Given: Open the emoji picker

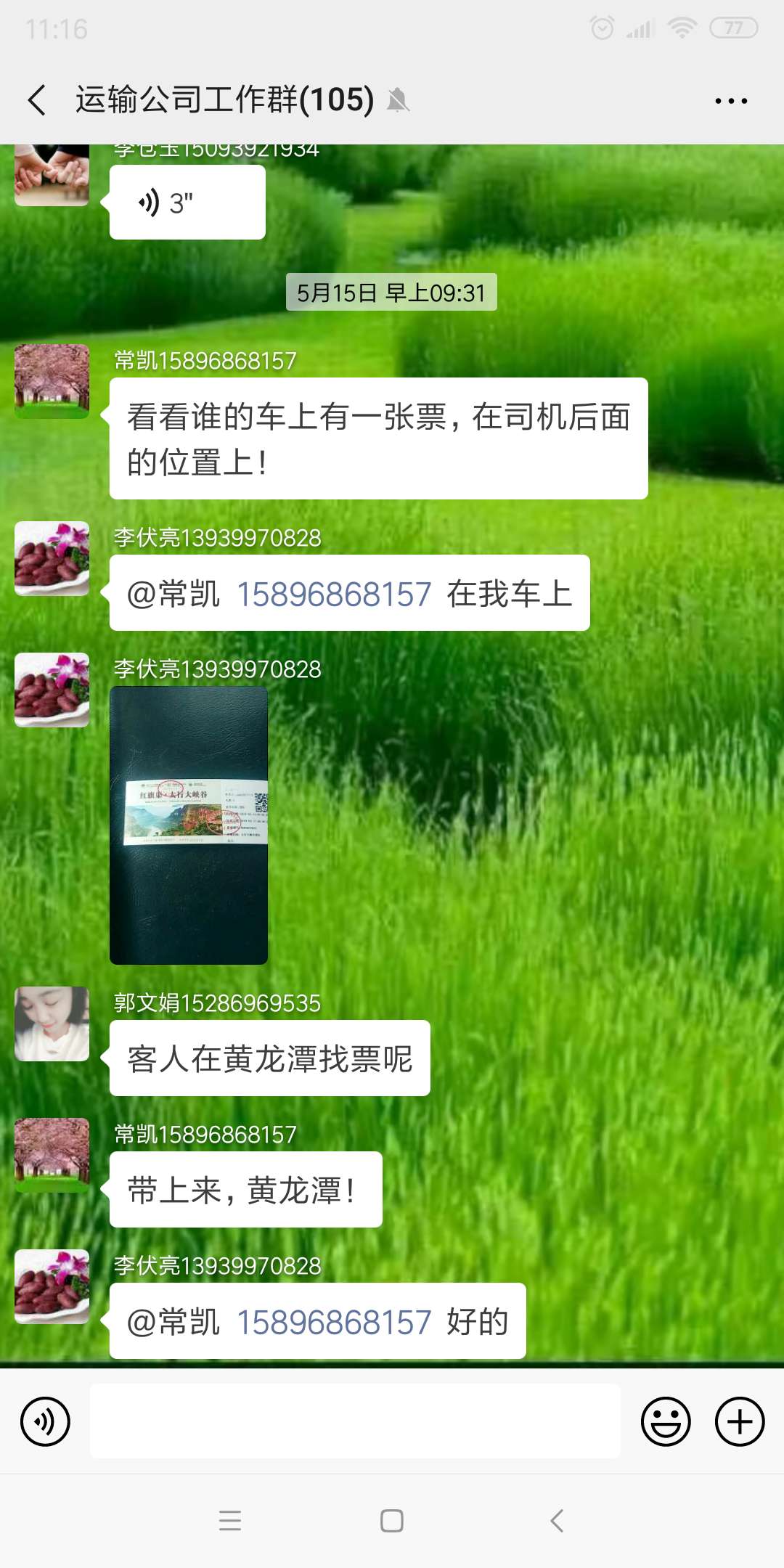Looking at the screenshot, I should coord(665,1421).
